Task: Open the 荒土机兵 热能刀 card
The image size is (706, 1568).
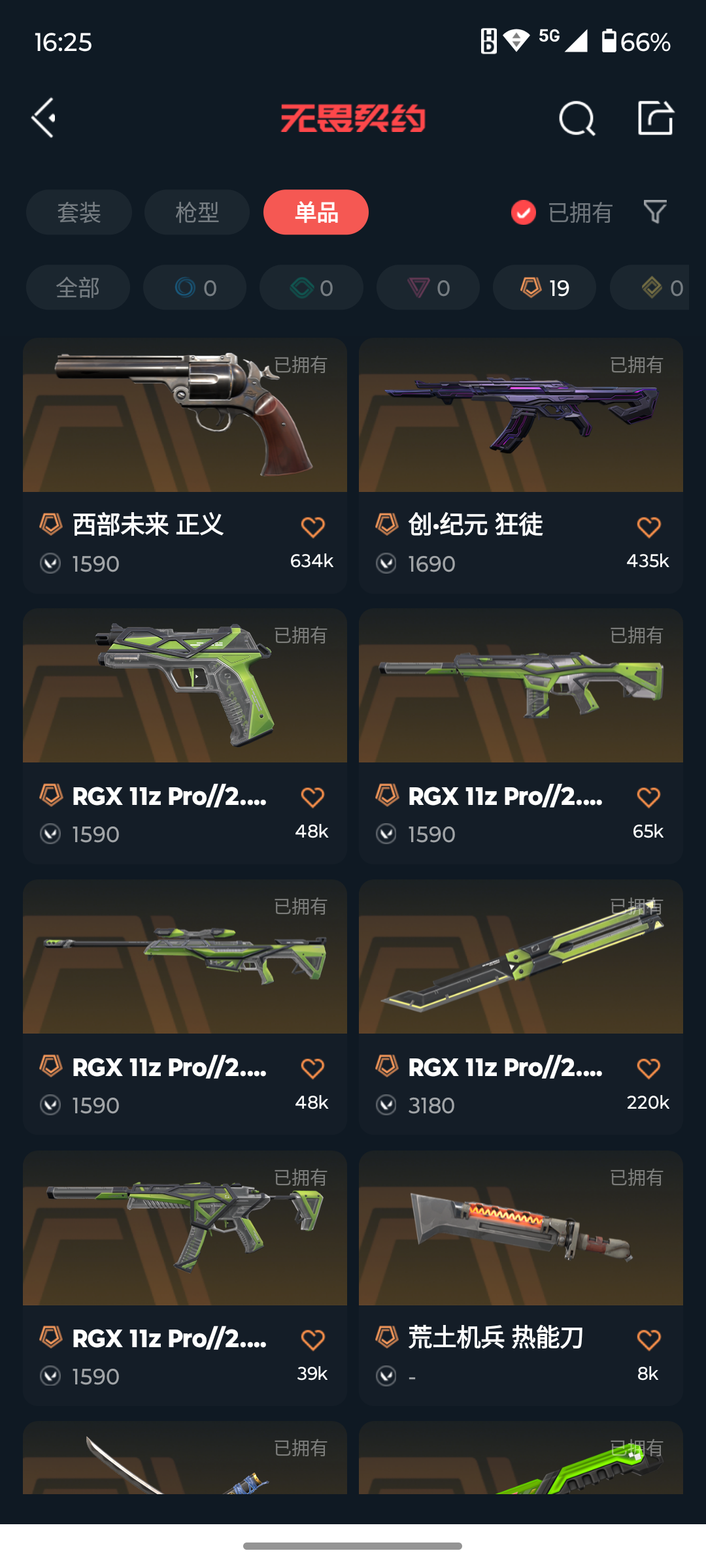Action: click(521, 1278)
